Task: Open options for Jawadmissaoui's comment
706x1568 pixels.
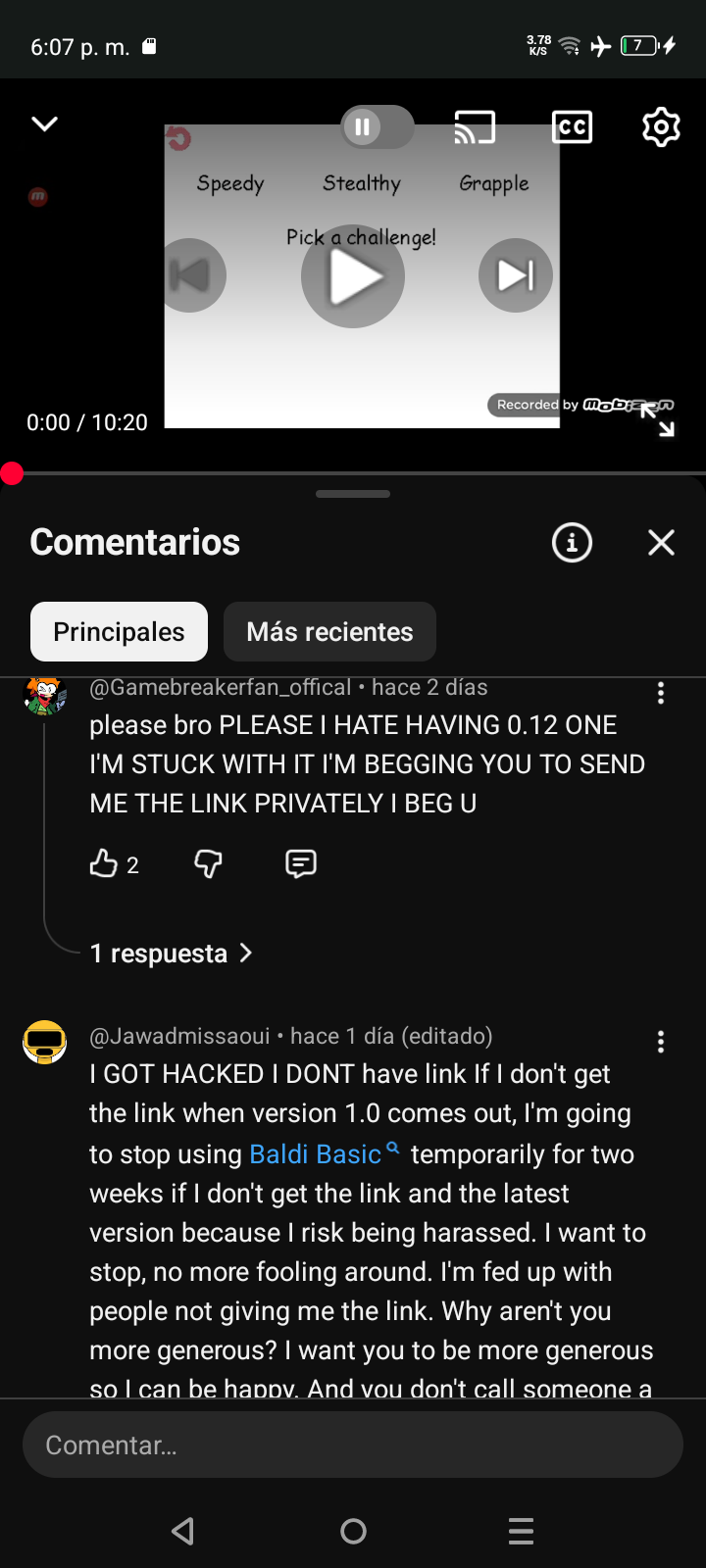Action: coord(661,1042)
